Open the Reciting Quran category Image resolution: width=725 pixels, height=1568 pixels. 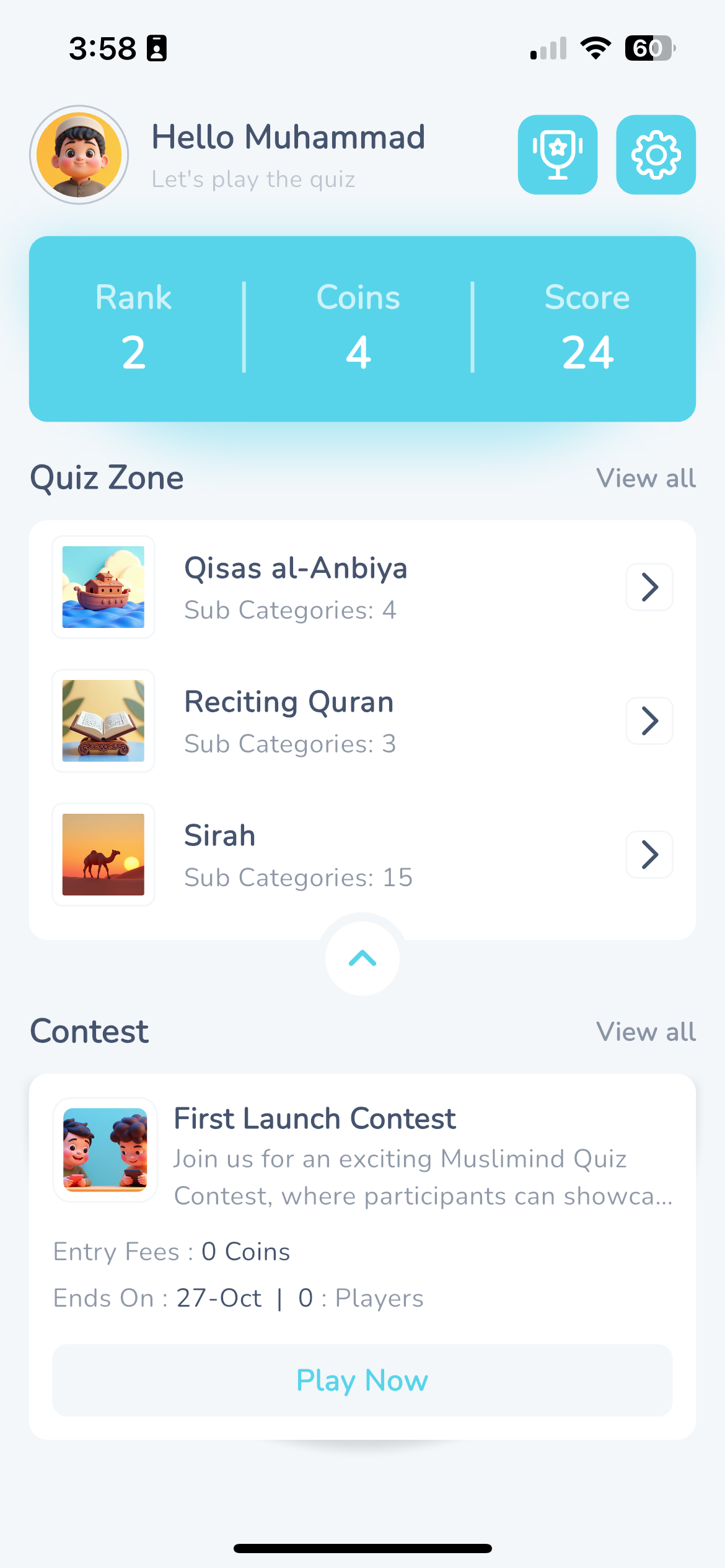point(362,721)
